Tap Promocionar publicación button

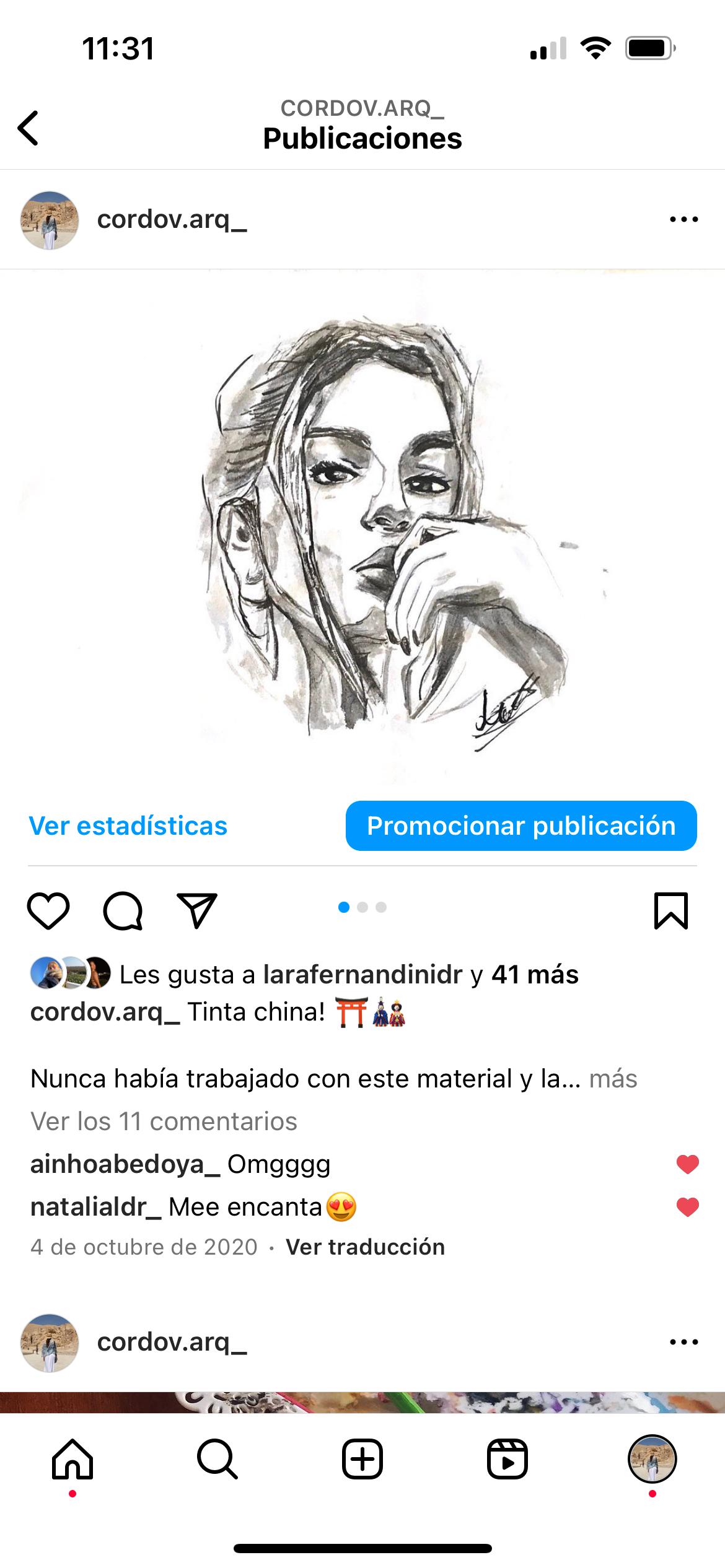[x=521, y=826]
